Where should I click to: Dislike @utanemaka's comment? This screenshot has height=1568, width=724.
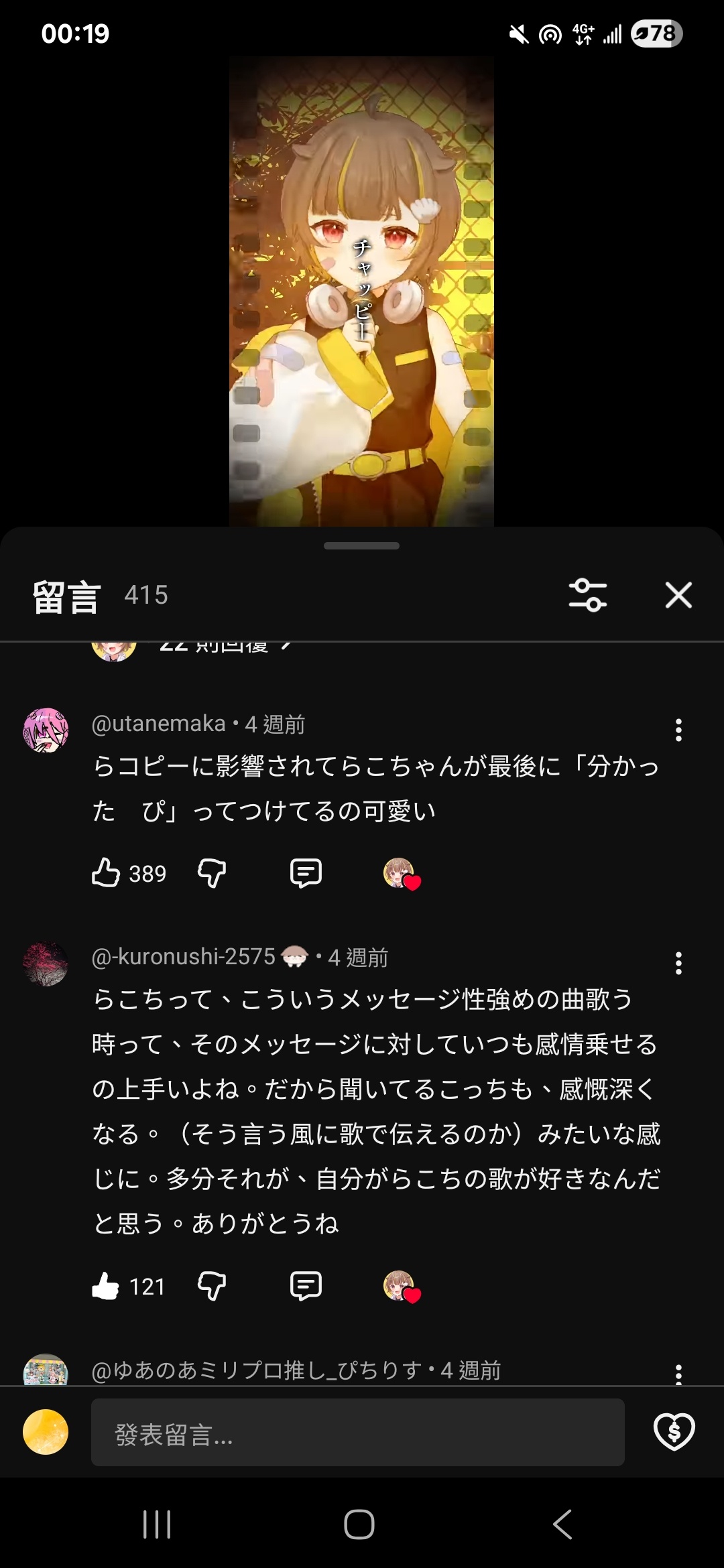(x=212, y=873)
